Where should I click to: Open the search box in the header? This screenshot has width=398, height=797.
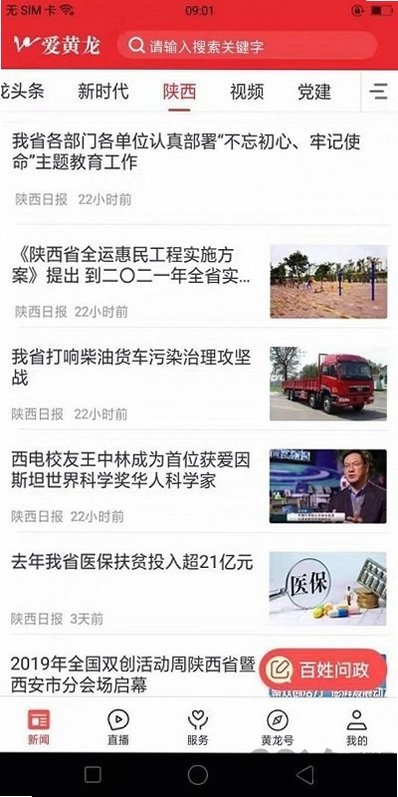(x=247, y=46)
